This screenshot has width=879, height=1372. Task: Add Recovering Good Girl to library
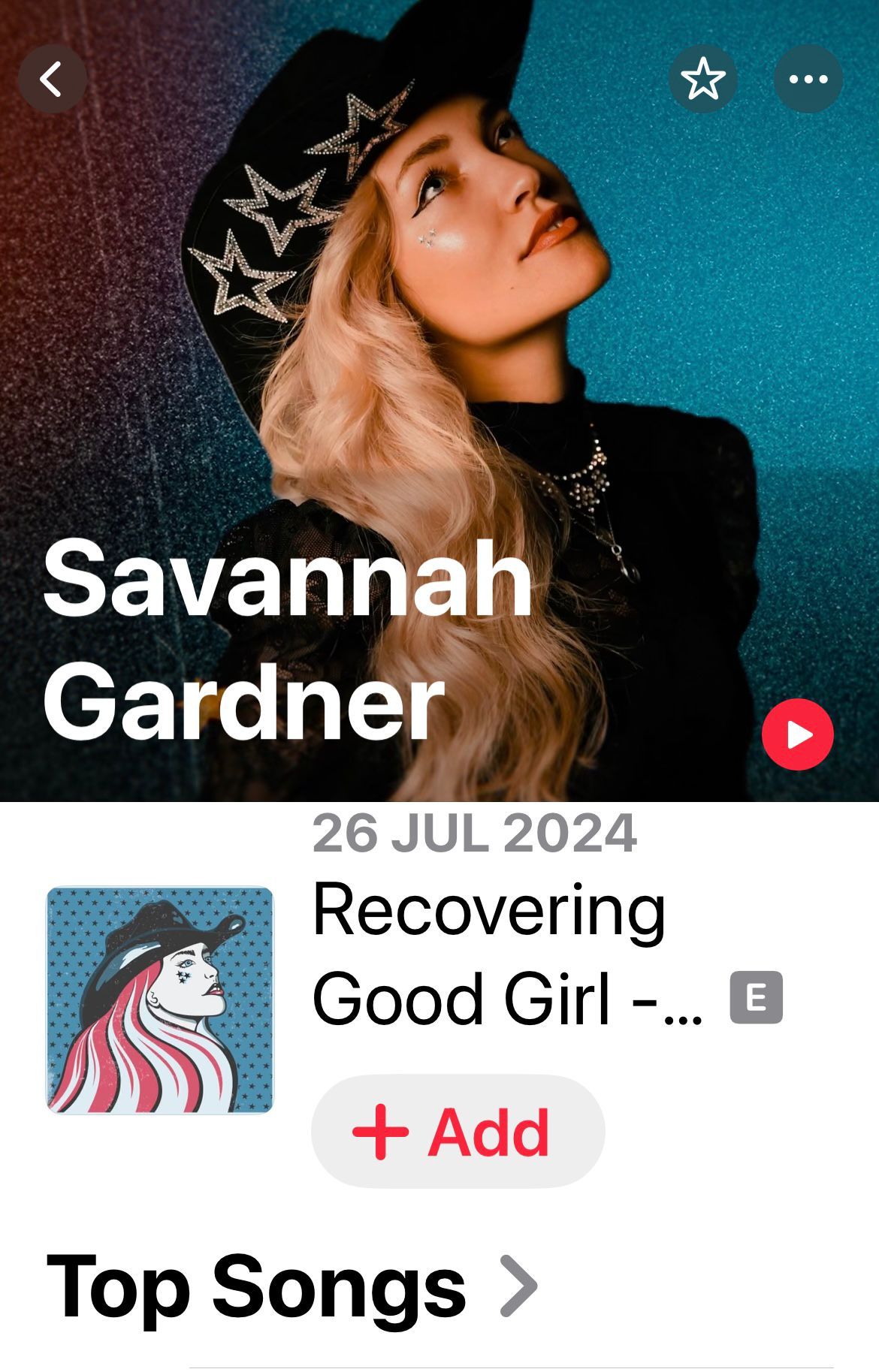pyautogui.click(x=458, y=1131)
